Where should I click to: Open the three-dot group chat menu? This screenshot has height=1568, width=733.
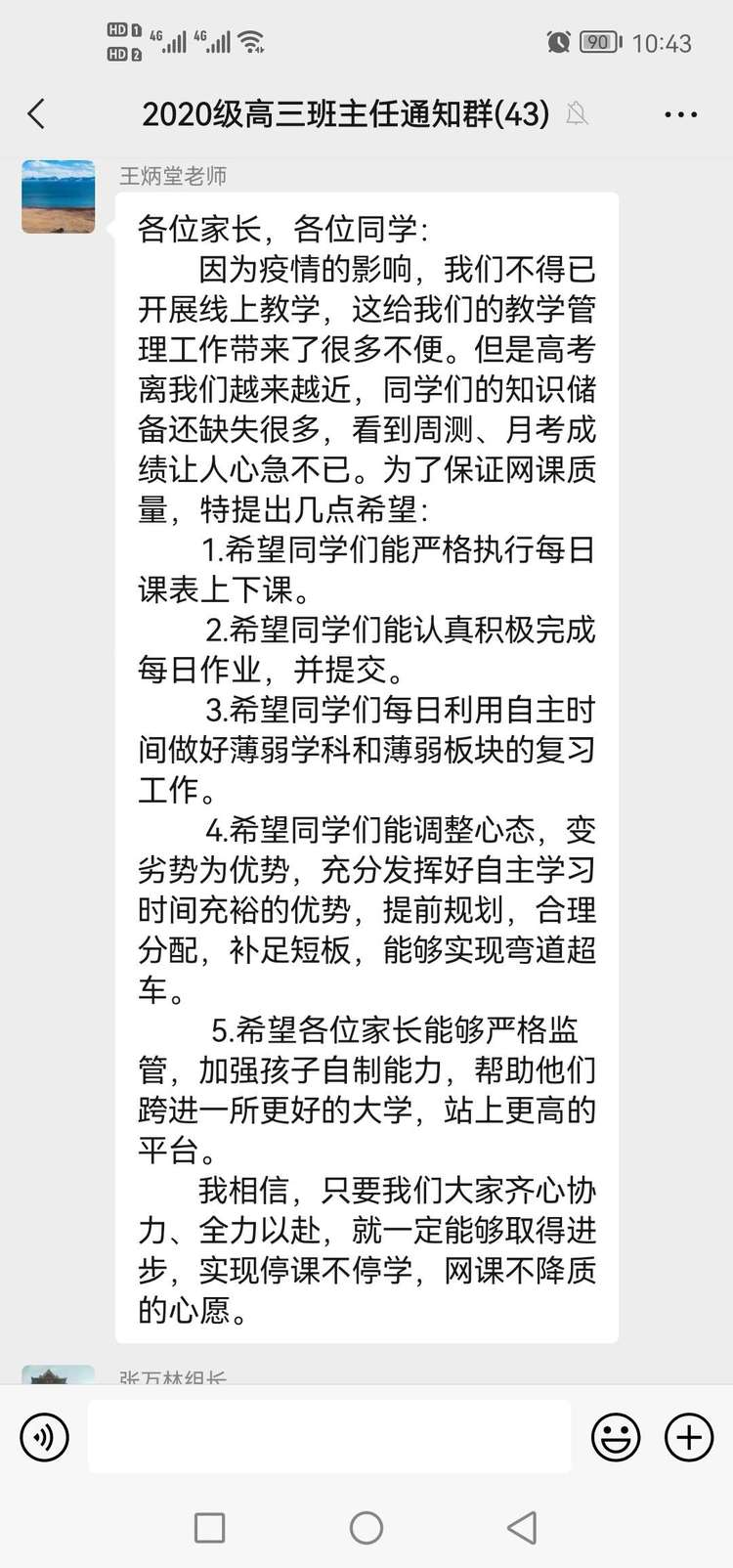click(x=680, y=114)
